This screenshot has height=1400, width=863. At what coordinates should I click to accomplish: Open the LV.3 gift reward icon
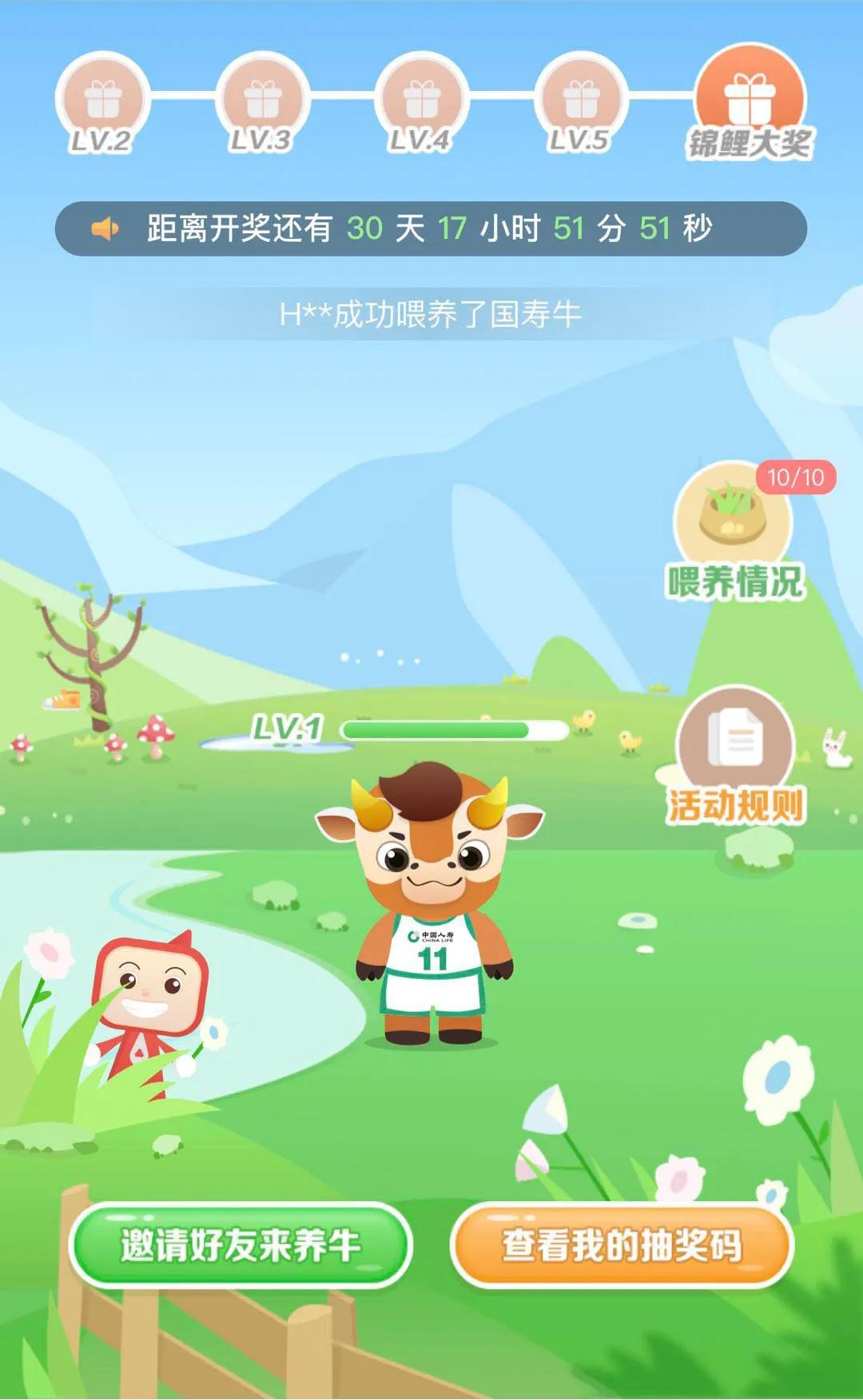(x=261, y=97)
